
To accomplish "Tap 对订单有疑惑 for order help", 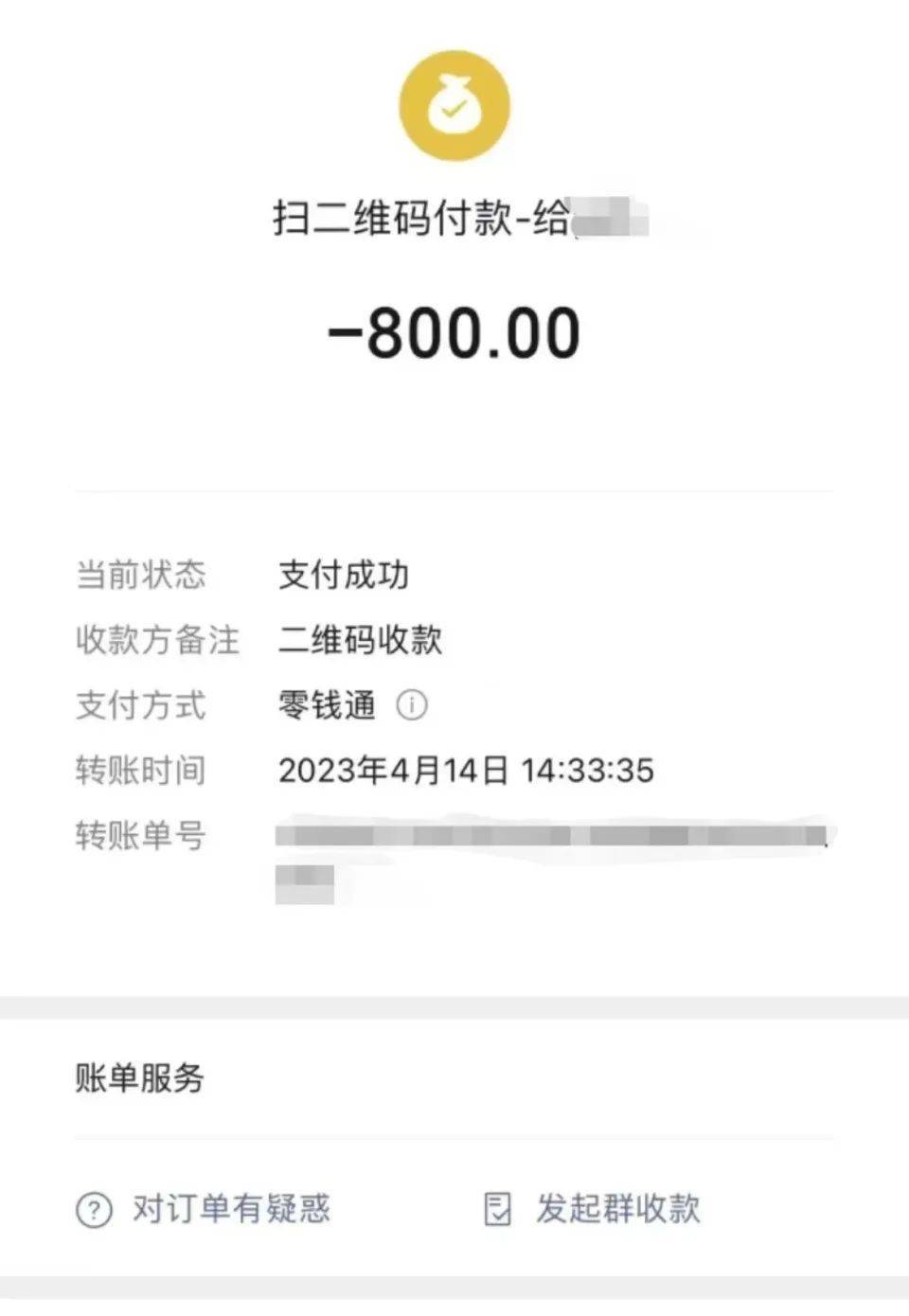I will (x=204, y=1209).
